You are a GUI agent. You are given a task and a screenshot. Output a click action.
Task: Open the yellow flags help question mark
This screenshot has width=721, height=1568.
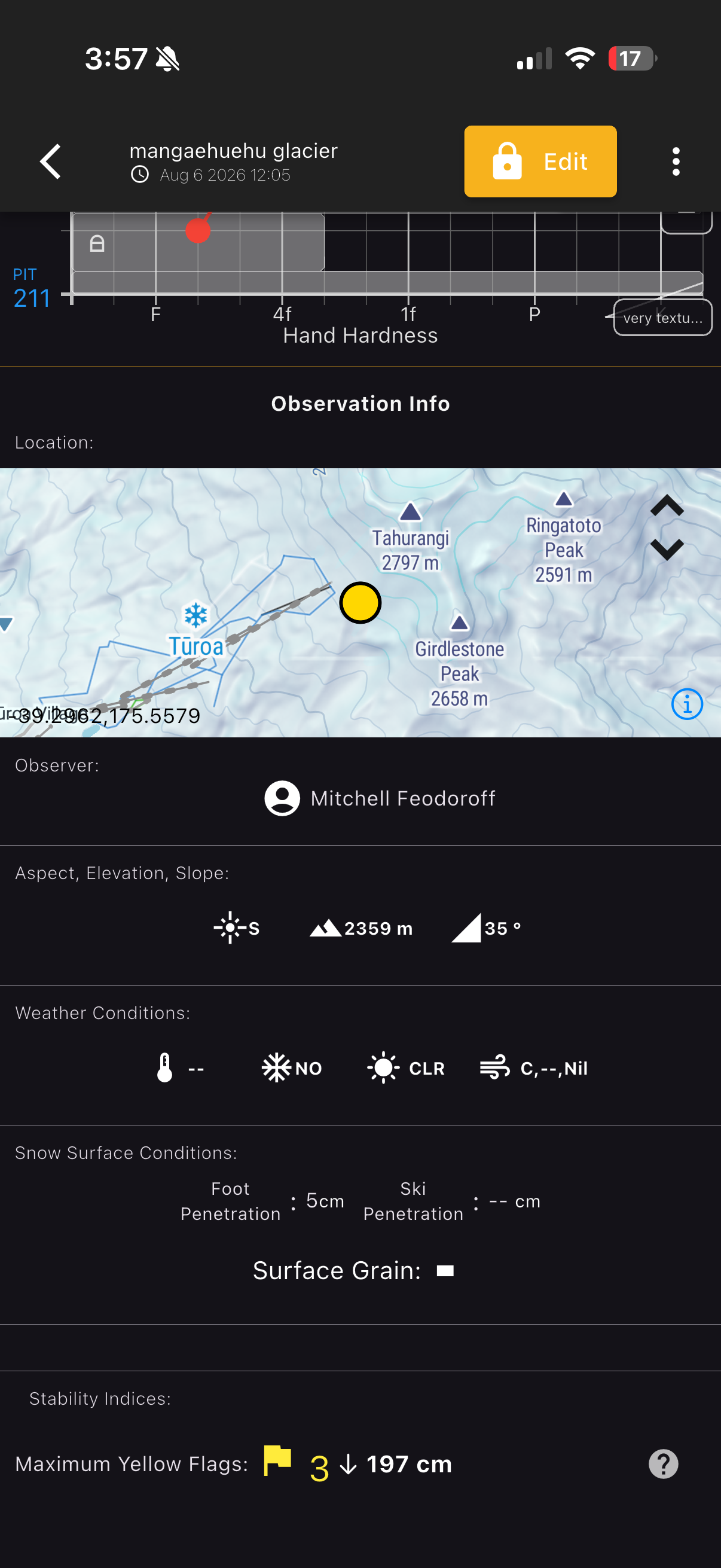pos(663,1464)
